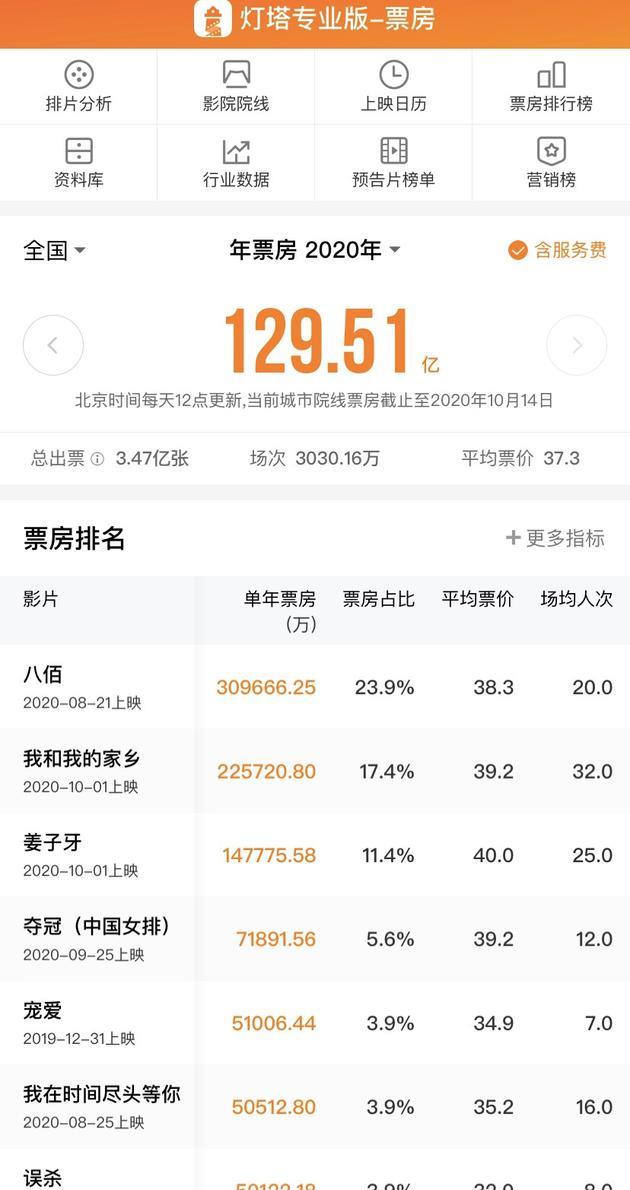Tap 更多指标 to add metrics

pyautogui.click(x=556, y=538)
